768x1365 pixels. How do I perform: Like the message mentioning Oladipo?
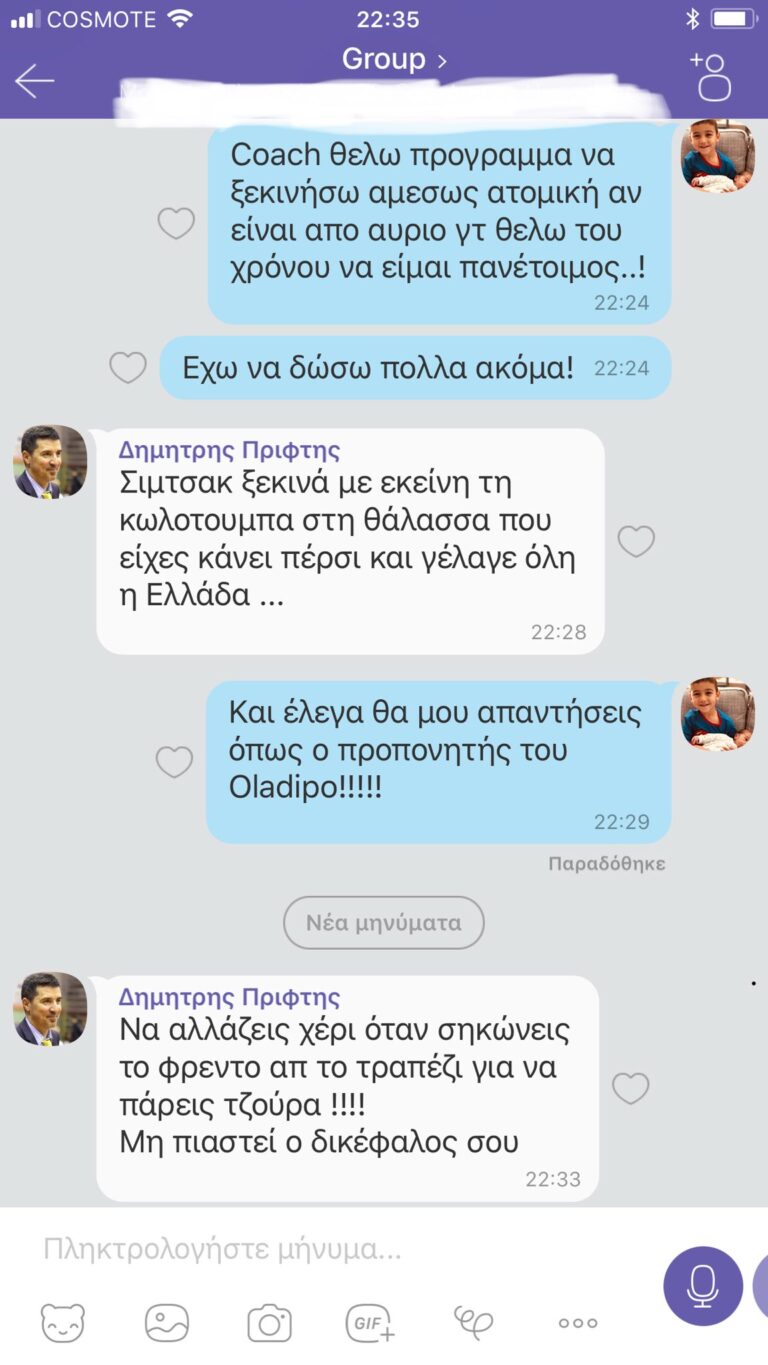pos(174,762)
